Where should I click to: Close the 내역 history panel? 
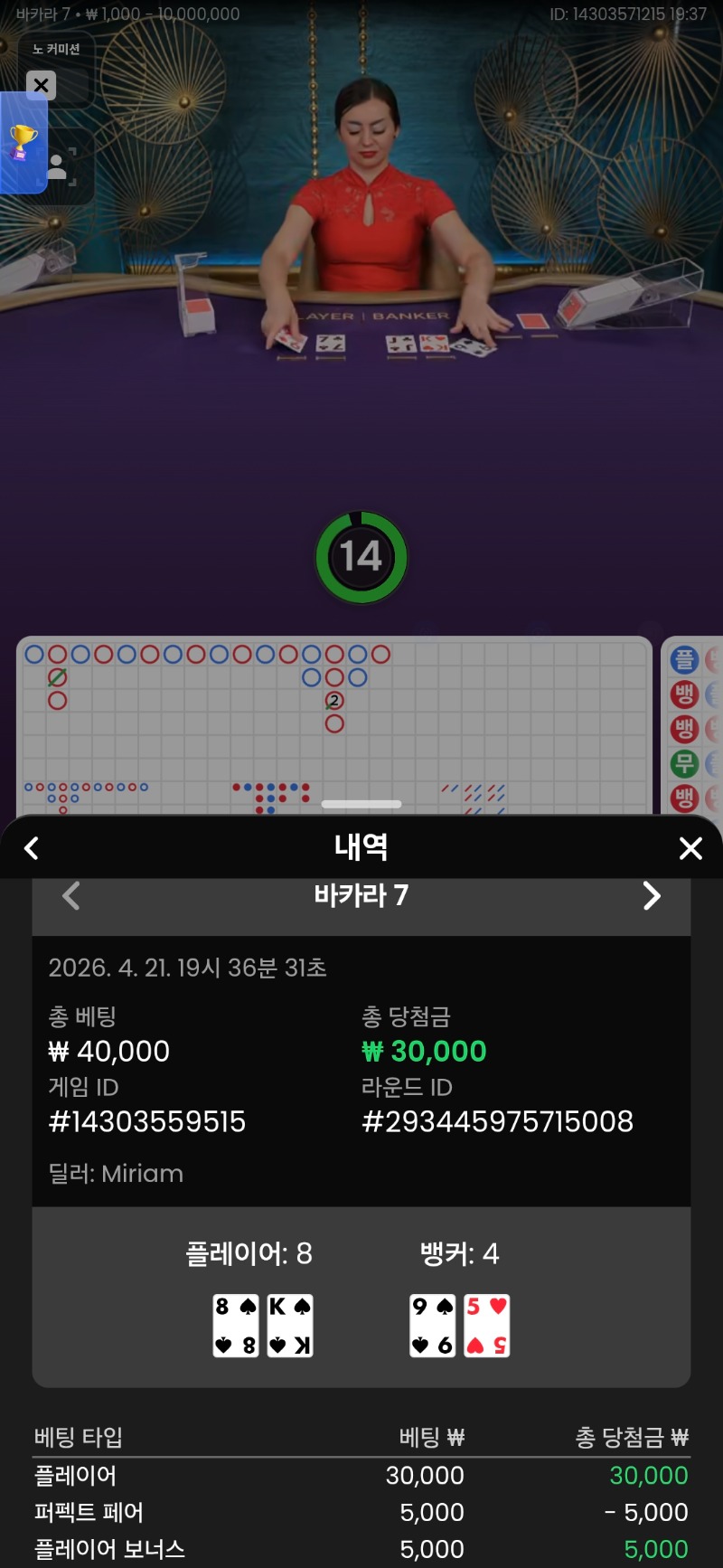690,848
